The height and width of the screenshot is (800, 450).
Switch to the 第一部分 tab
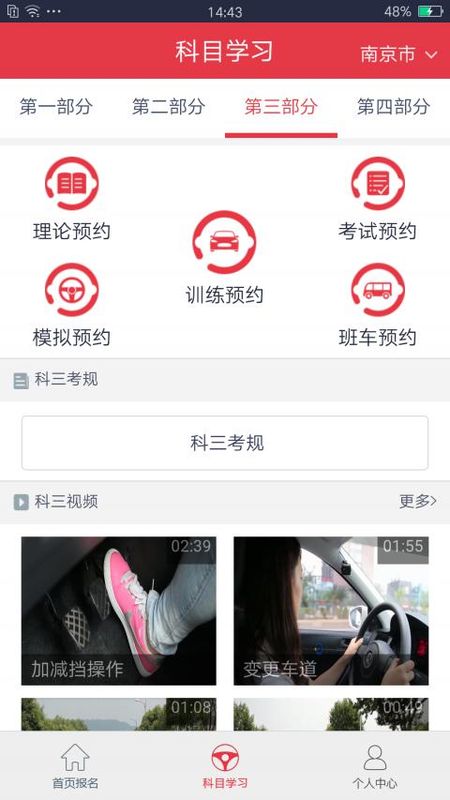(56, 107)
